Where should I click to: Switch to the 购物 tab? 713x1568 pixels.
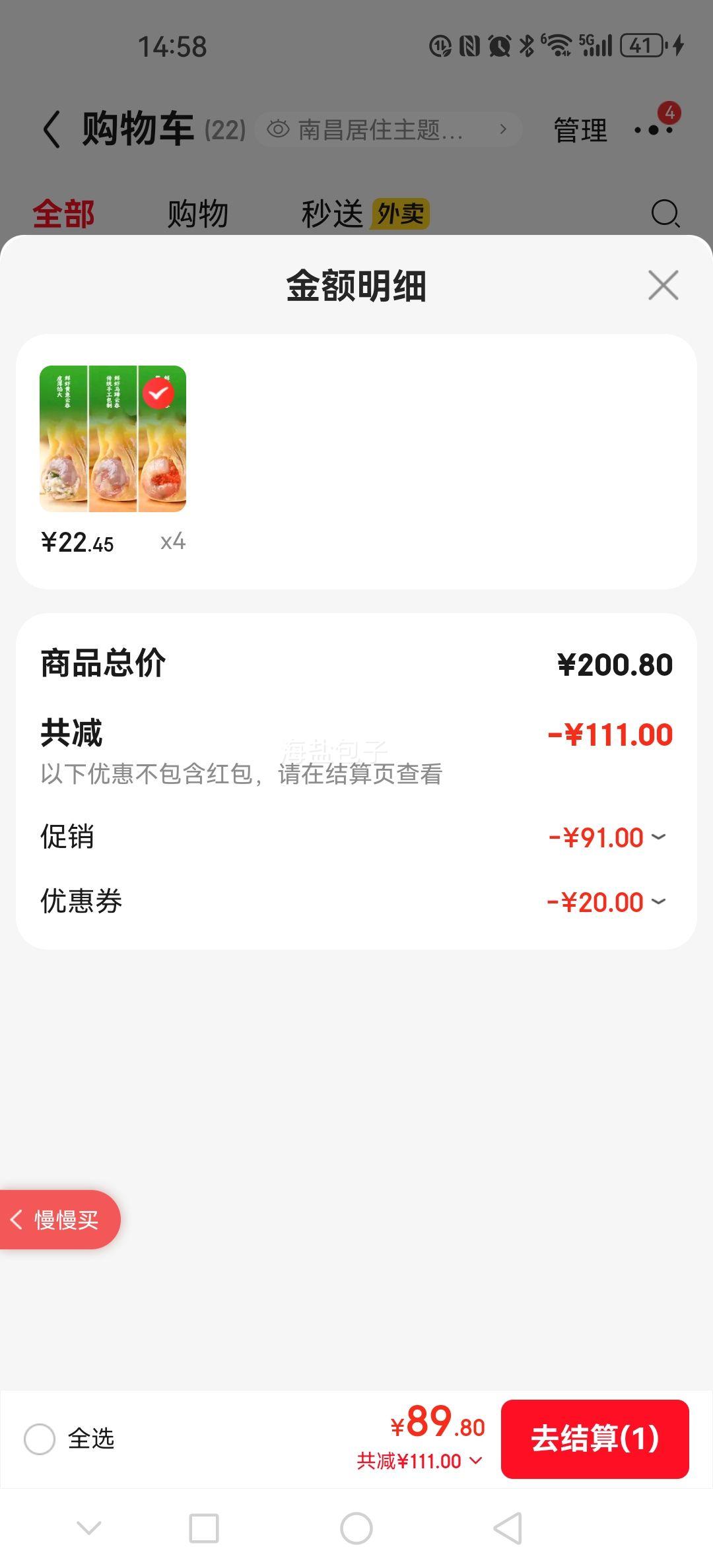pos(197,214)
